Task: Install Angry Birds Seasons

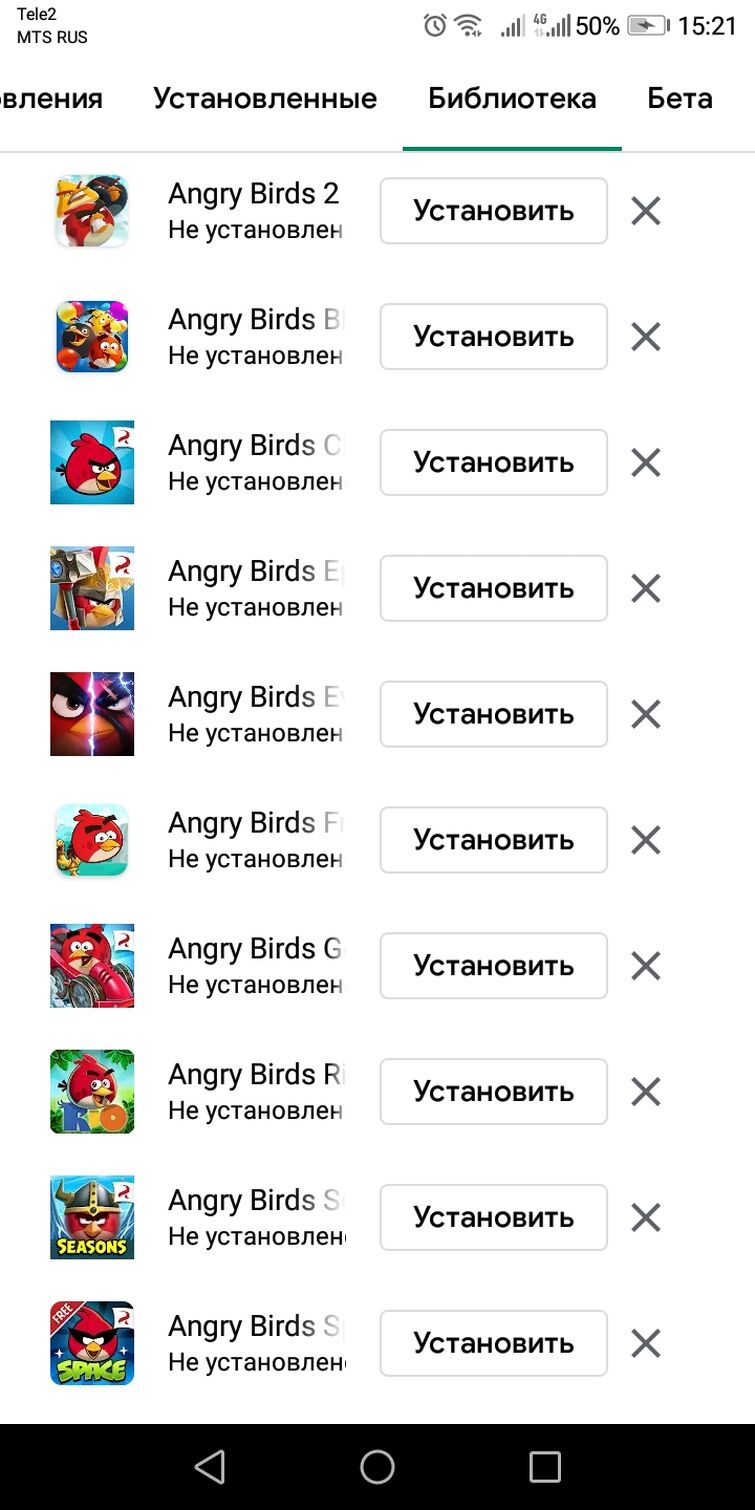Action: coord(493,1217)
